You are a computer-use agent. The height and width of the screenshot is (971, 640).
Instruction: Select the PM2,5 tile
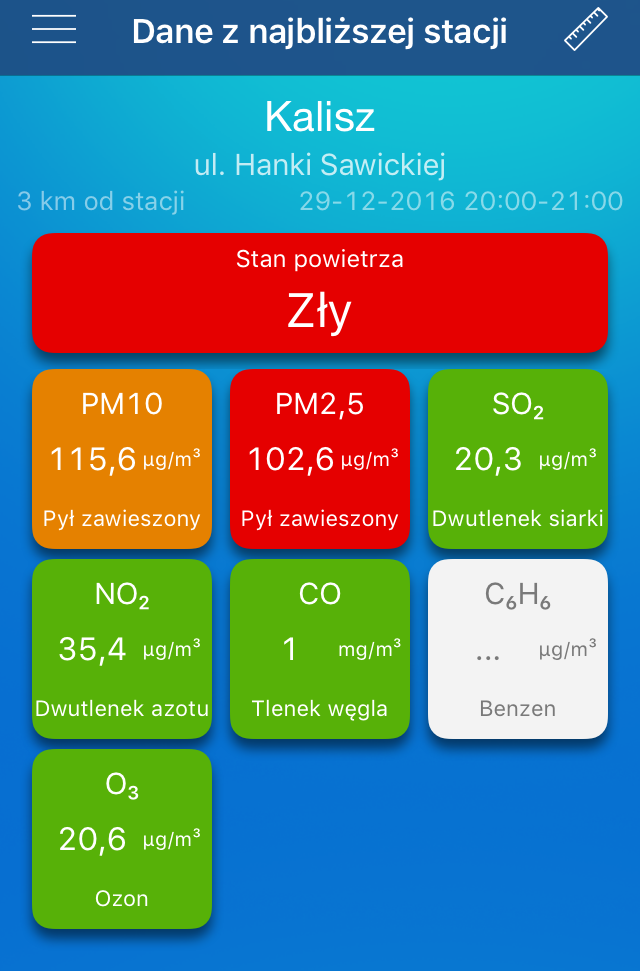pos(320,459)
